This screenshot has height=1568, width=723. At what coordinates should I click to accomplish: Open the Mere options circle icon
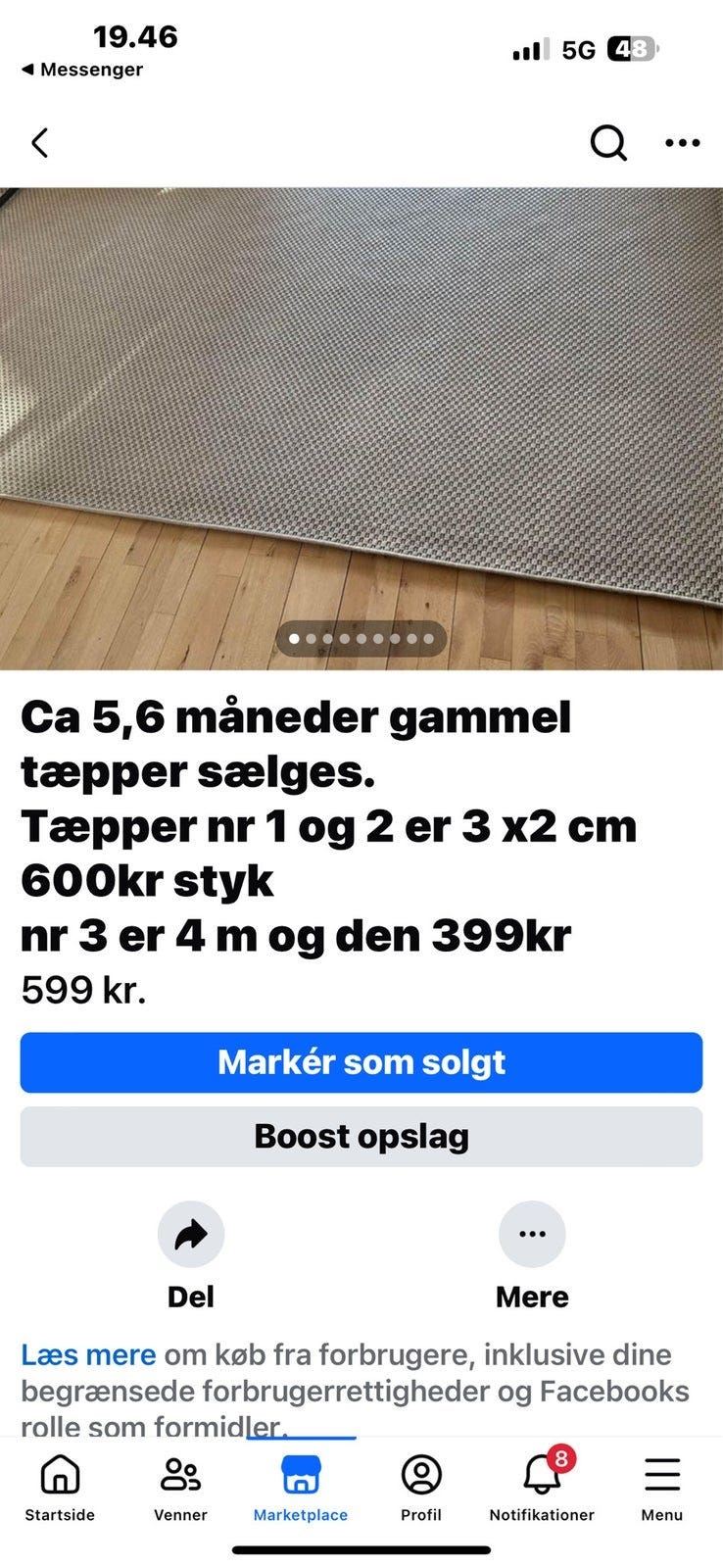pos(532,1235)
